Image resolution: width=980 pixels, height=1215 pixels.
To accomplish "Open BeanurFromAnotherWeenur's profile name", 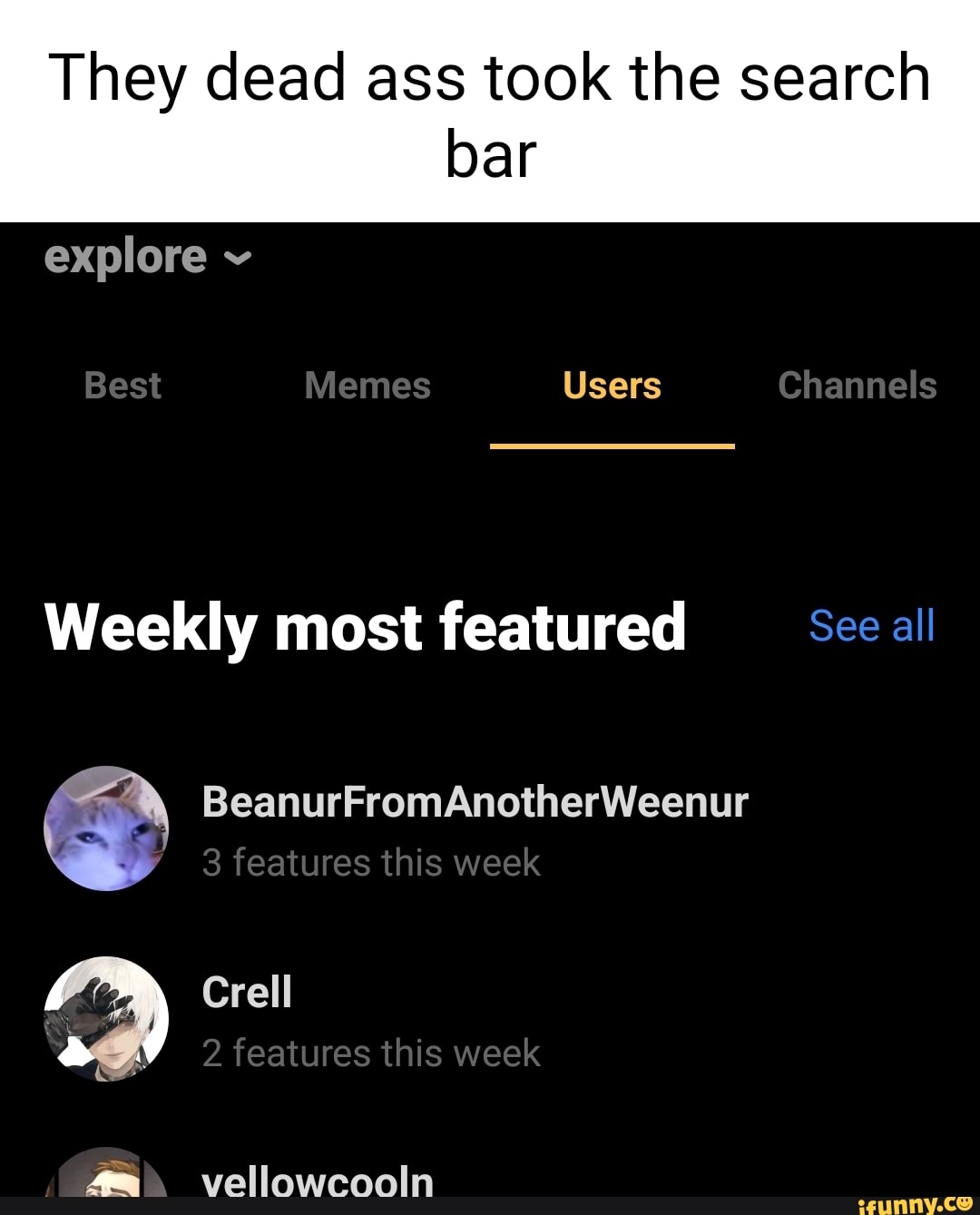I will point(475,801).
